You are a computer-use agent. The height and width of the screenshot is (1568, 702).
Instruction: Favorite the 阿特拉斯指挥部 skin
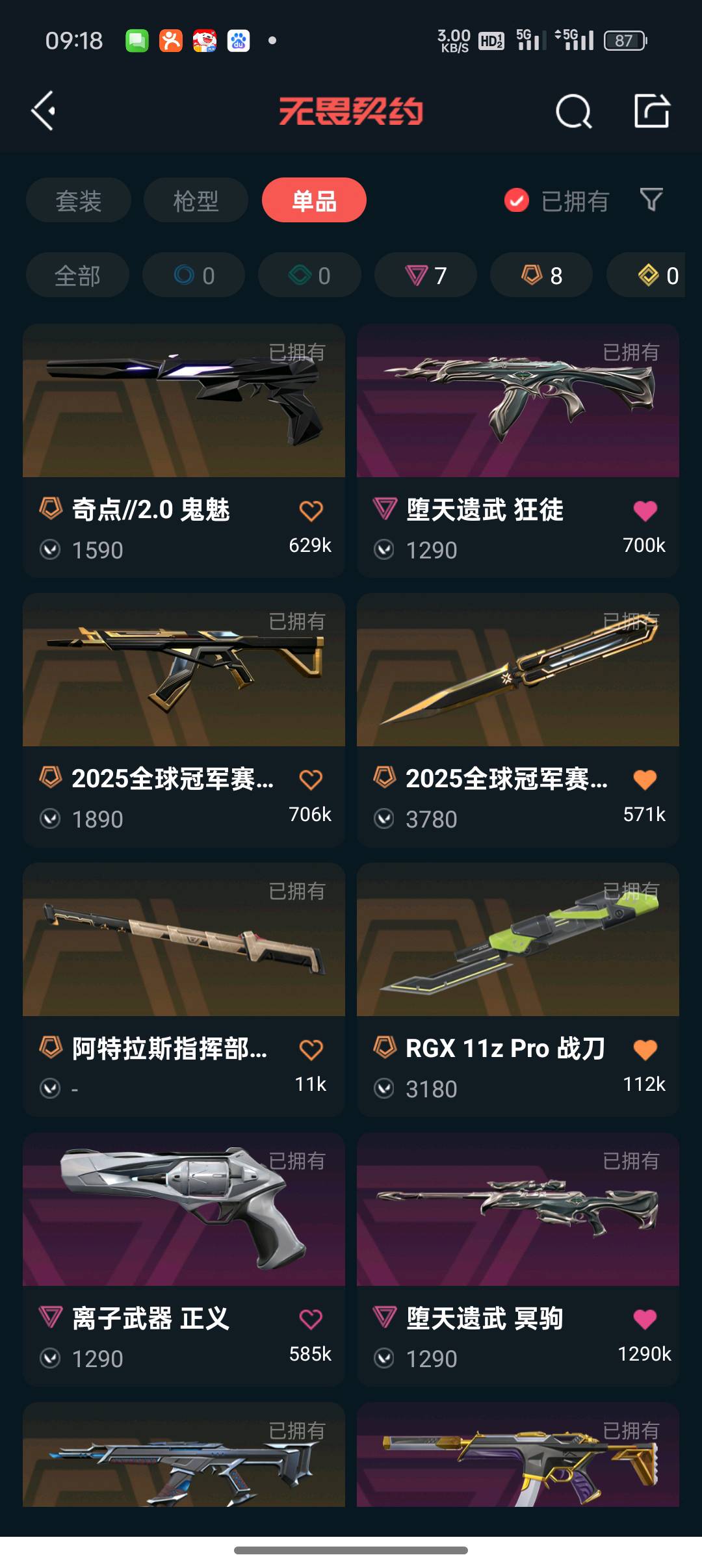click(311, 1049)
